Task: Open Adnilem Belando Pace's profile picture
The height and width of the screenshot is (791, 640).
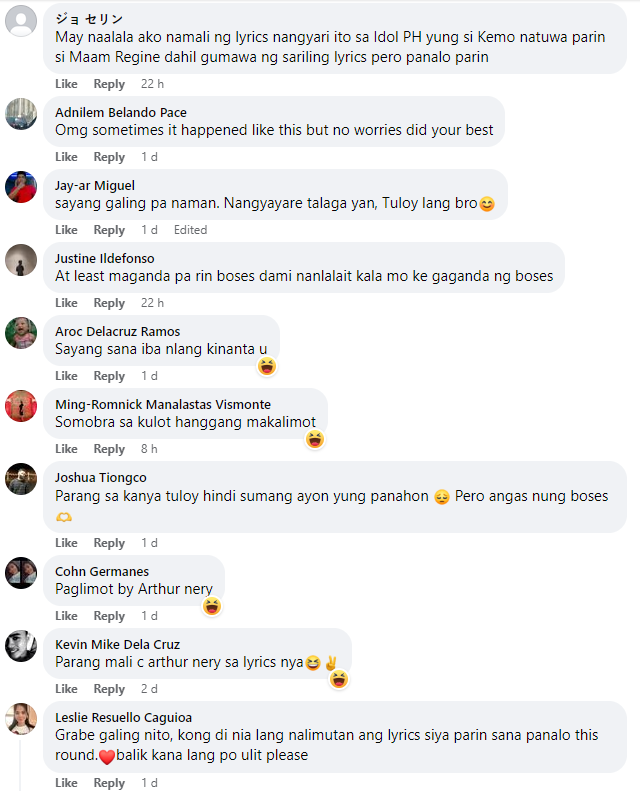Action: click(x=21, y=114)
